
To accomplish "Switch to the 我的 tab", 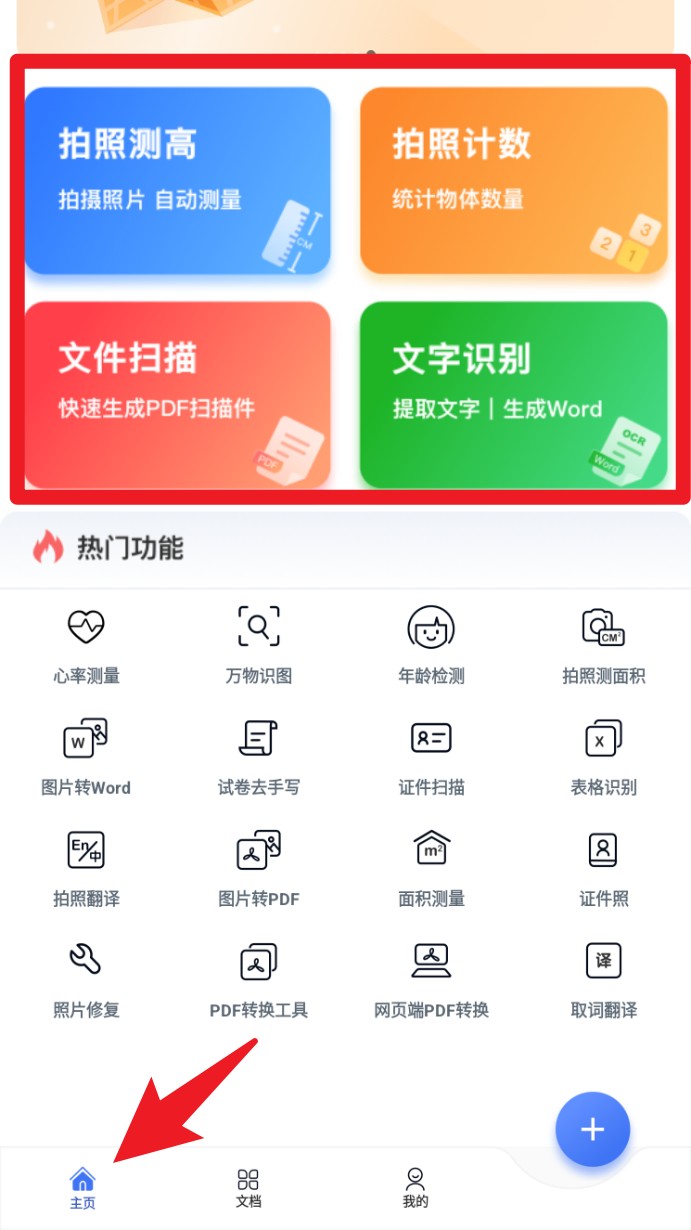I will [x=415, y=1188].
